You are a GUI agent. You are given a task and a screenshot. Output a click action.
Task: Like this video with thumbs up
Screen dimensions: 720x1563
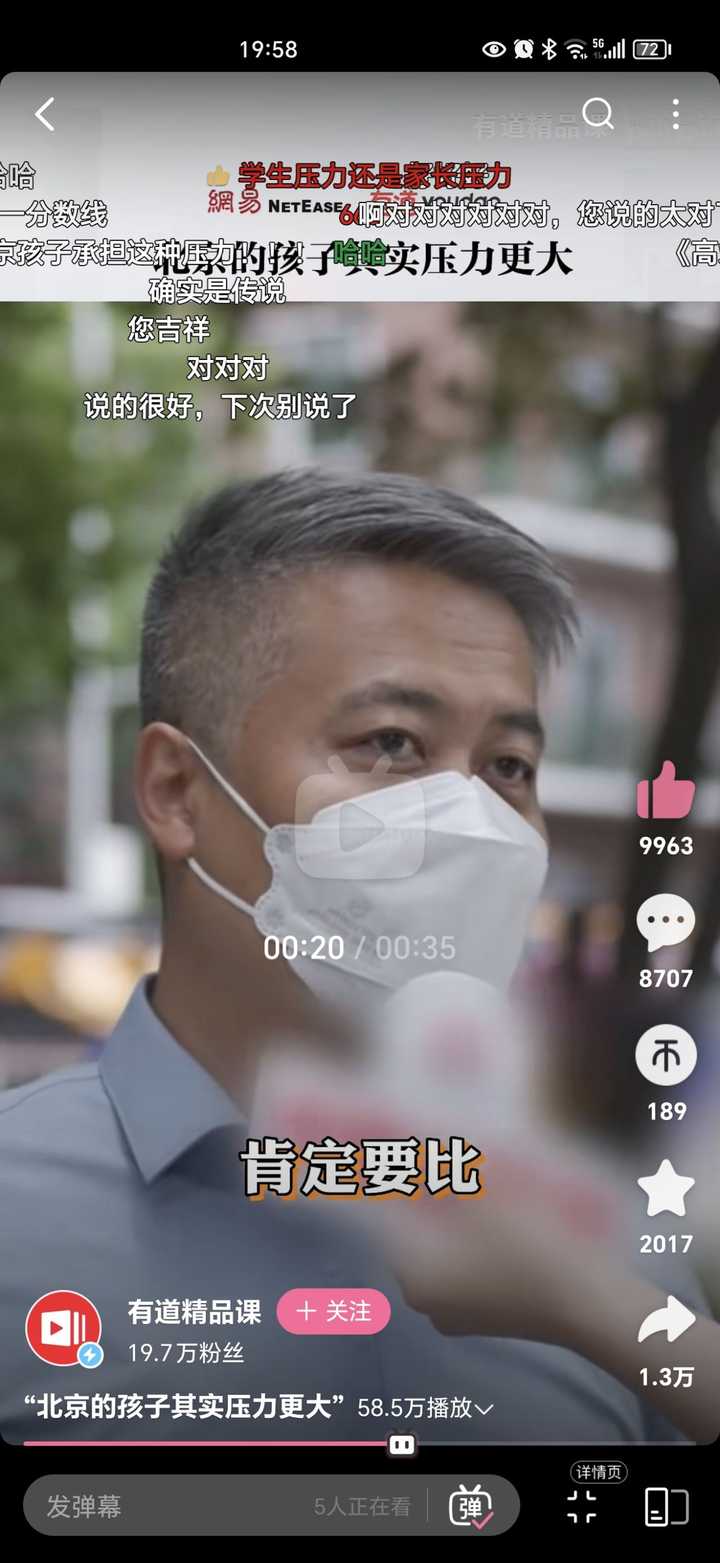(666, 791)
